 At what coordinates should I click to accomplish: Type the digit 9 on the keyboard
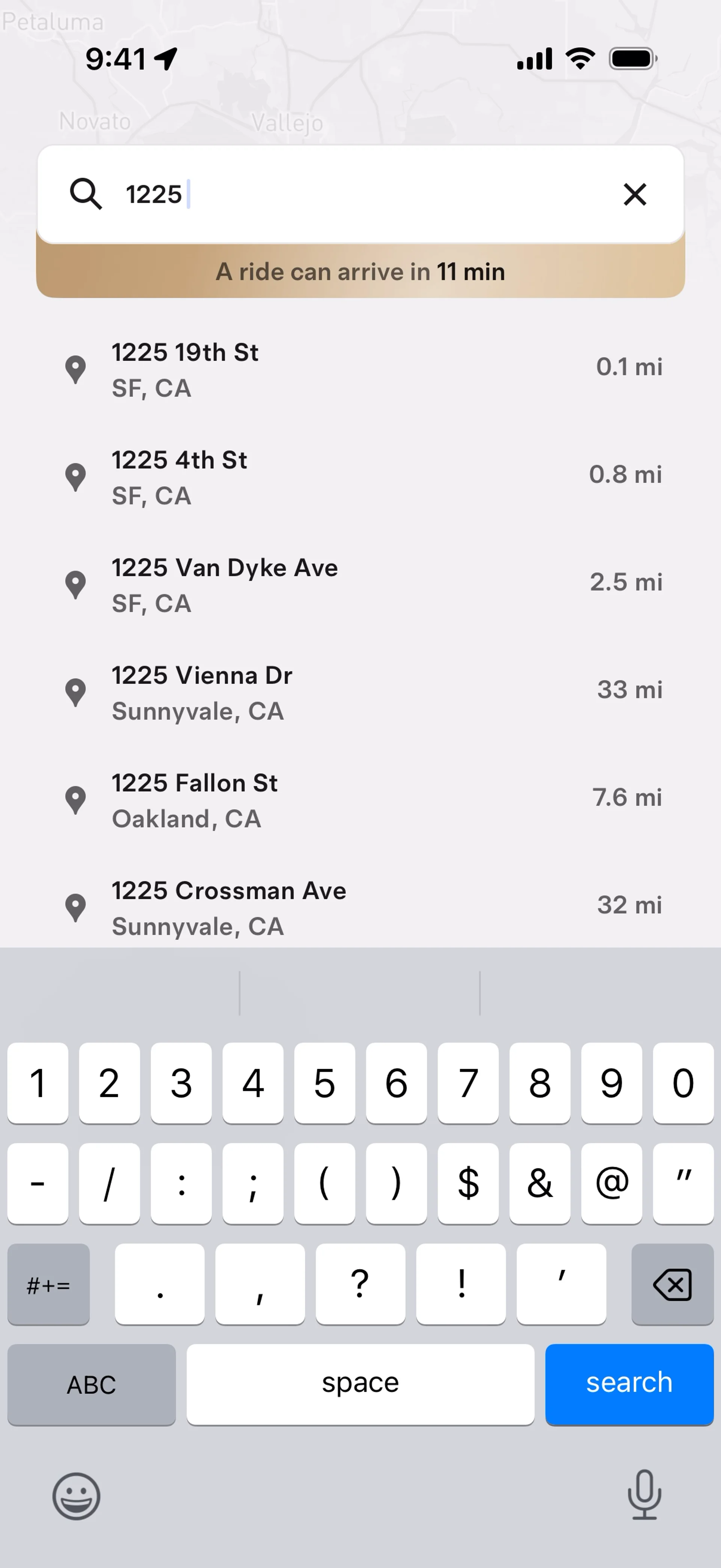(611, 1083)
